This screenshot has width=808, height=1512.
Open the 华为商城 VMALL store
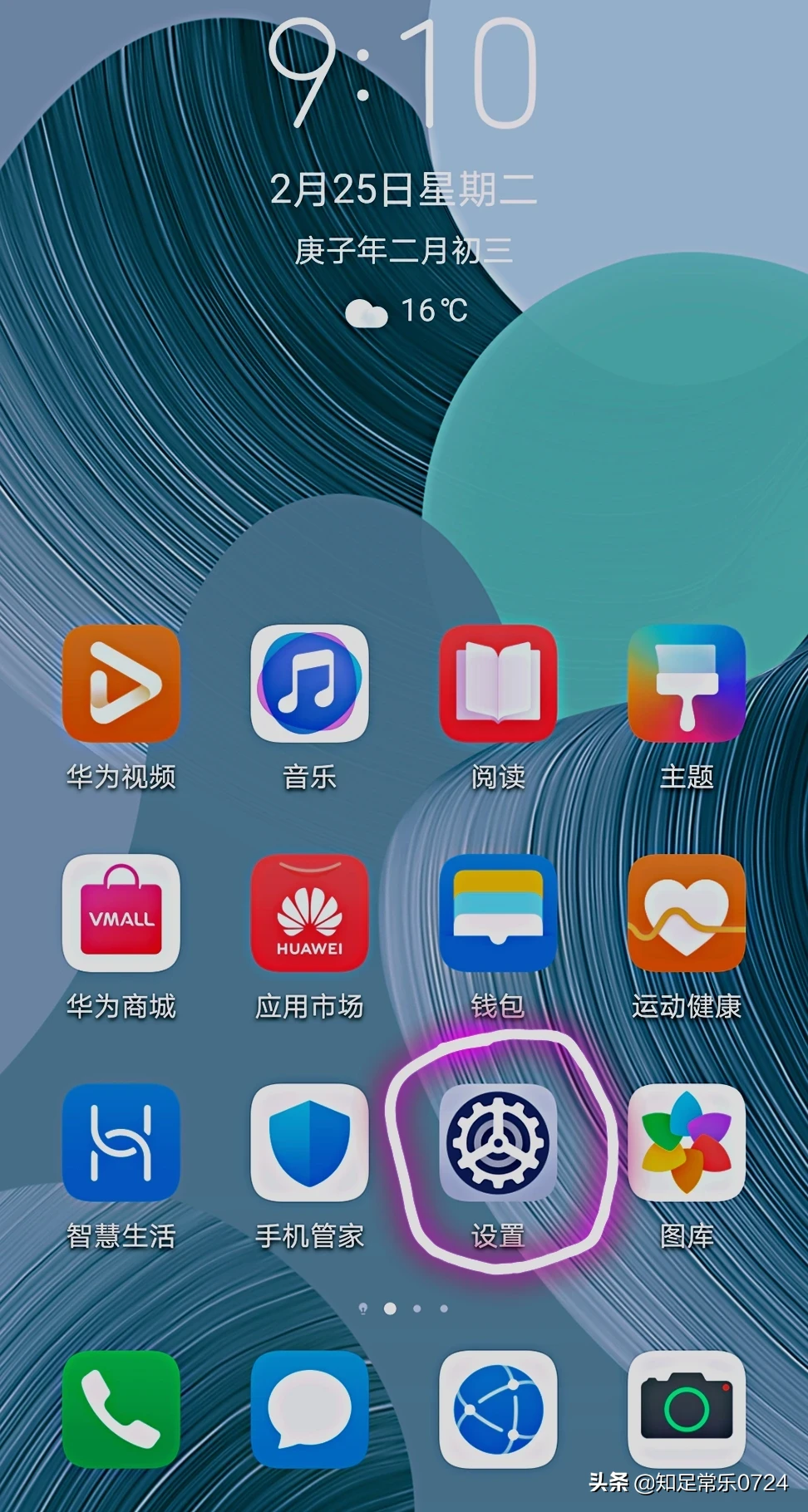(121, 913)
